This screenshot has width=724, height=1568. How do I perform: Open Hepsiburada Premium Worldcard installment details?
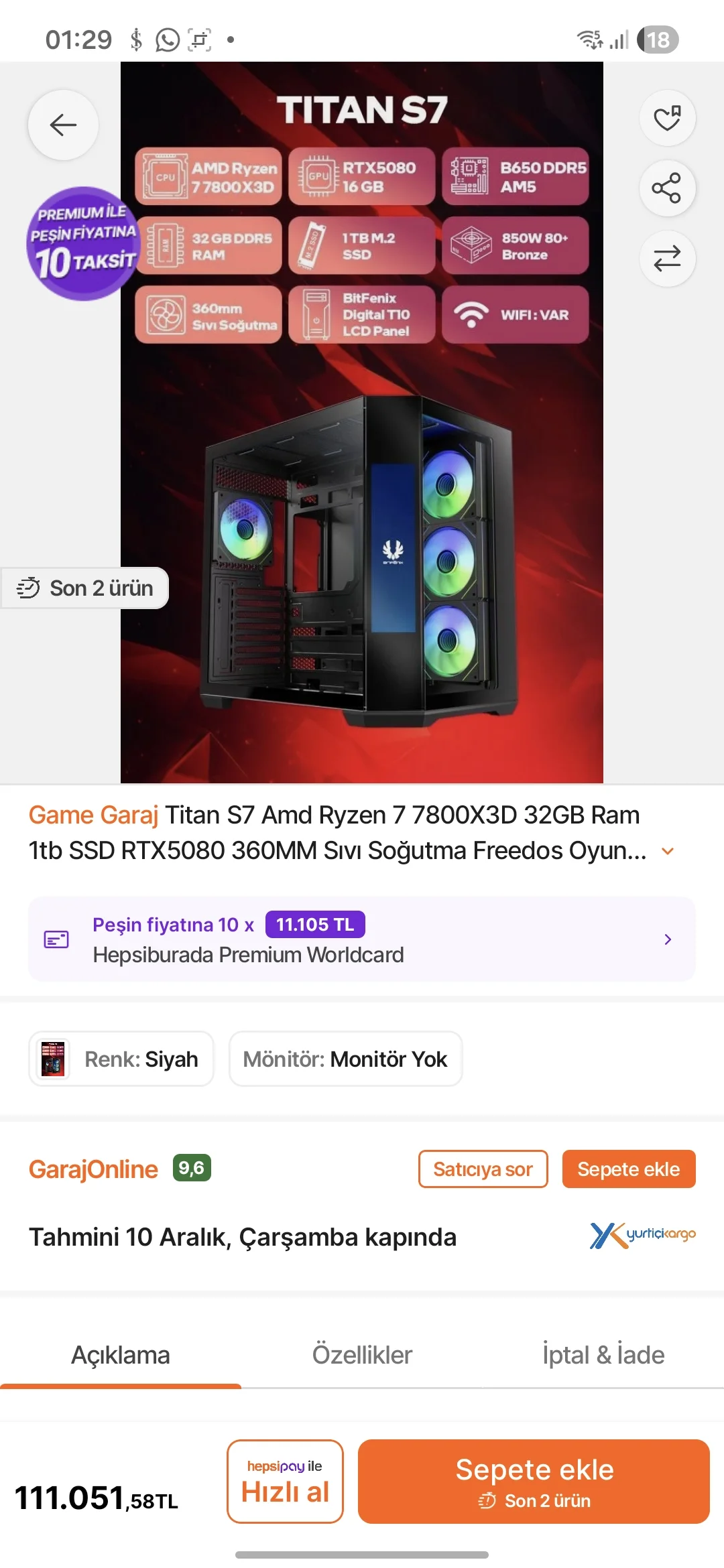(x=362, y=939)
